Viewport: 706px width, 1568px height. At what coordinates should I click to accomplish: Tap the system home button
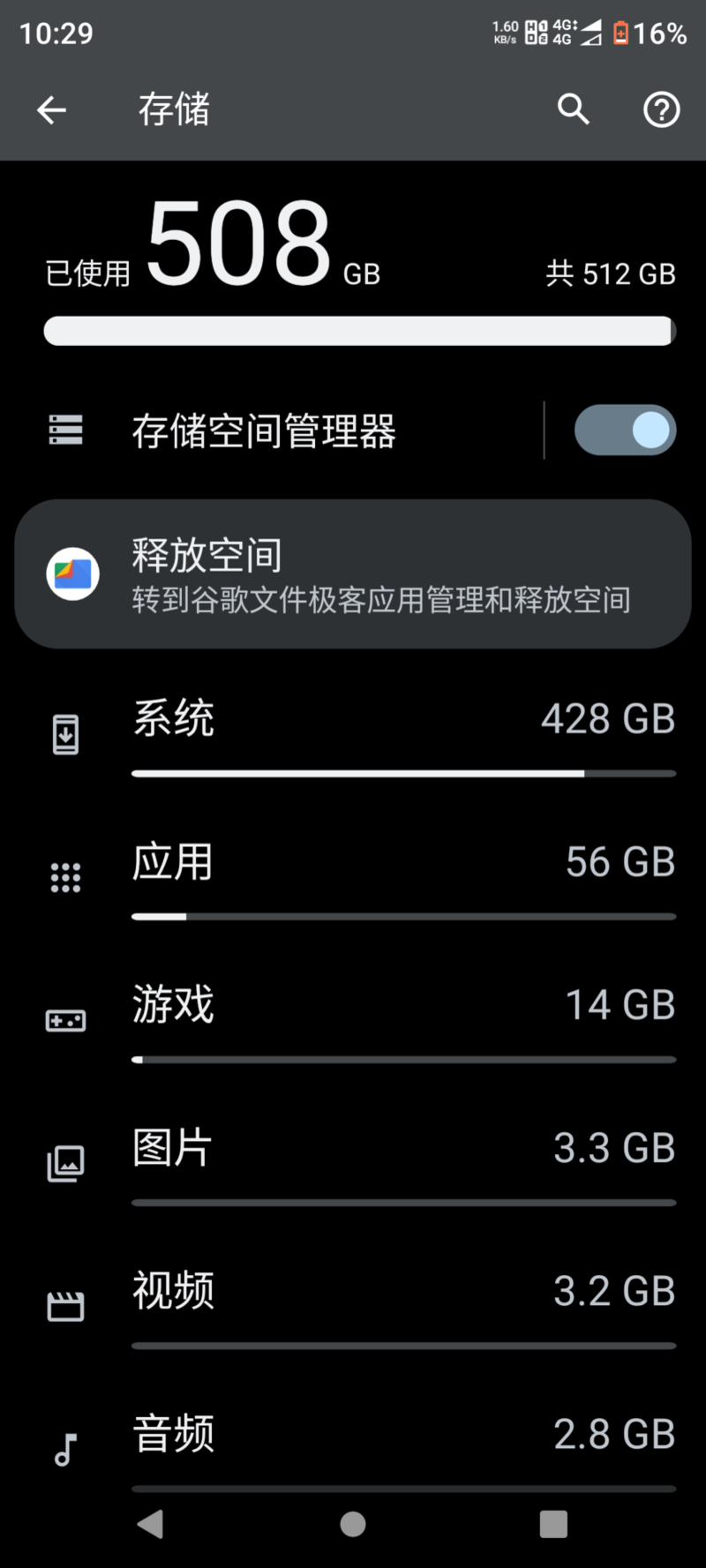(x=353, y=1524)
